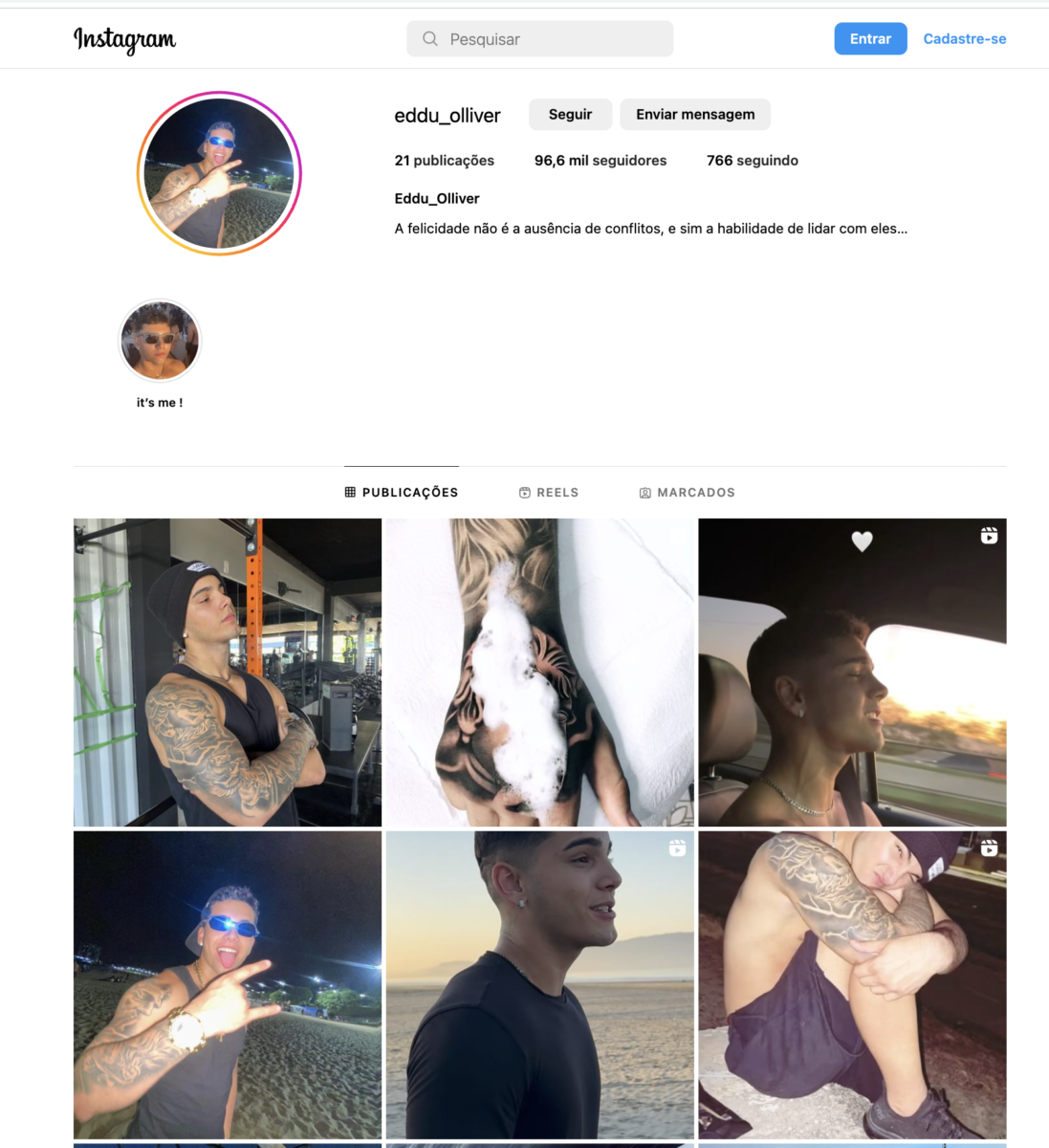Open the "it's me !" story highlight
The image size is (1049, 1148).
pos(160,342)
